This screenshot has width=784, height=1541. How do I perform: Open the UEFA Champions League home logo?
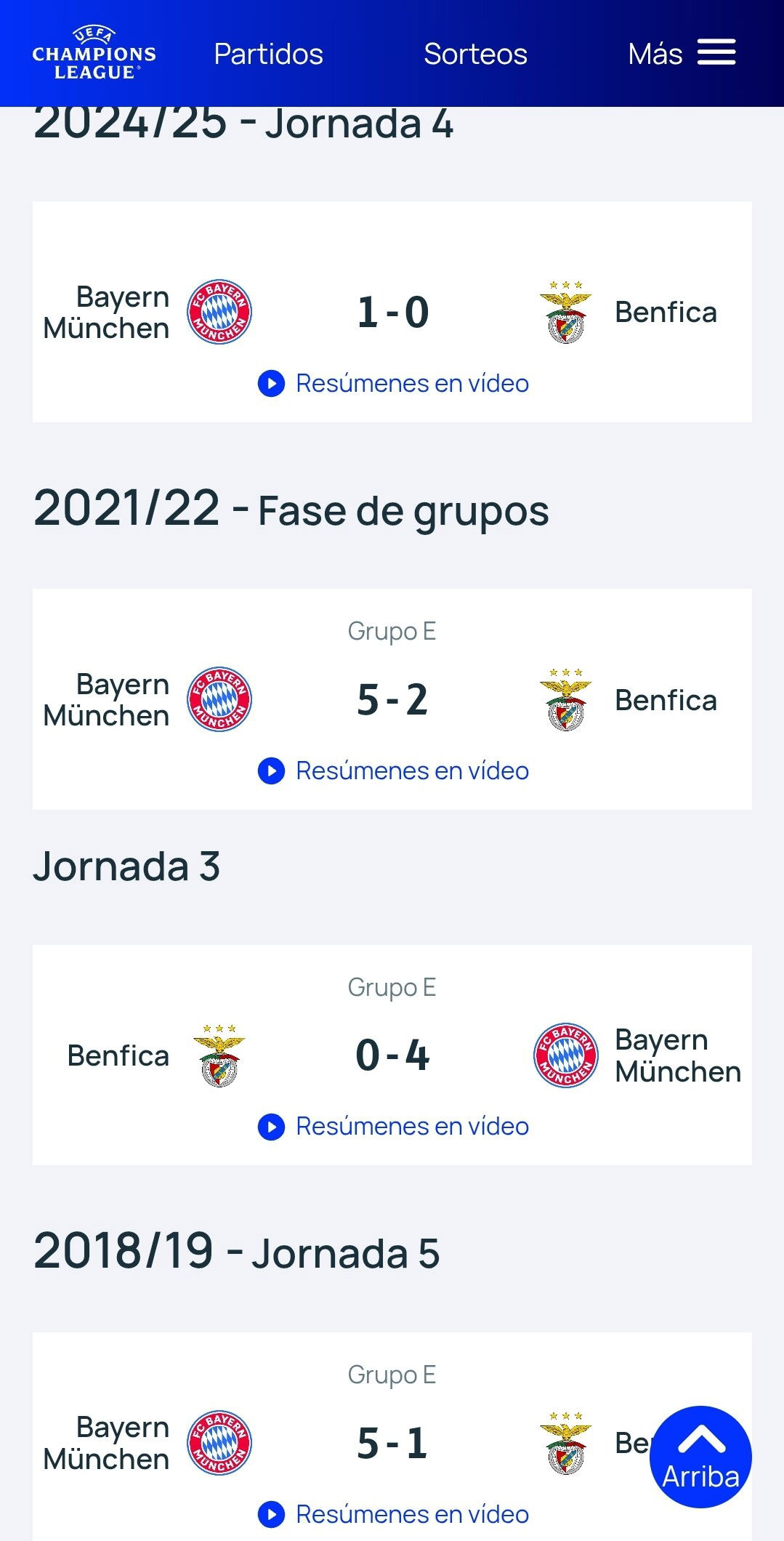click(94, 53)
